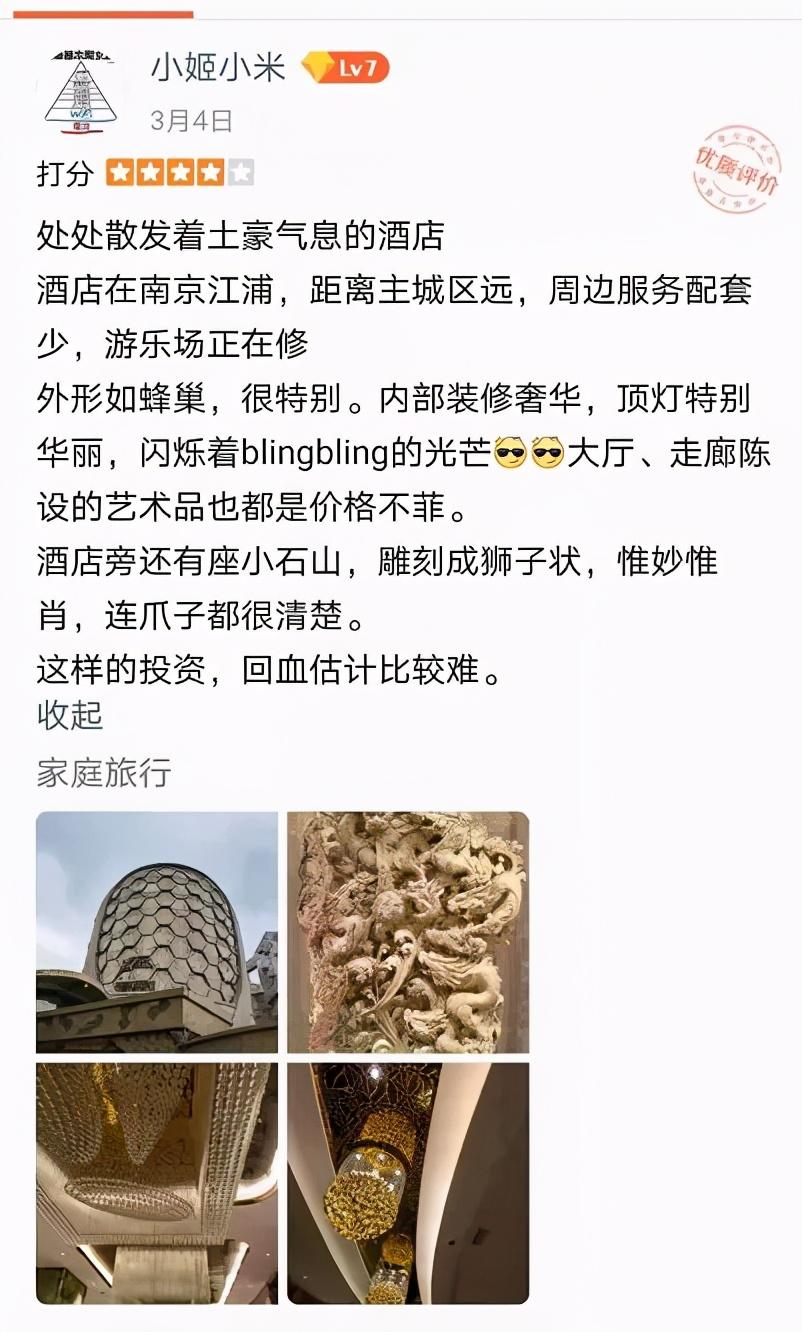View the golden chandelier photo
The width and height of the screenshot is (802, 1332).
tap(408, 1183)
